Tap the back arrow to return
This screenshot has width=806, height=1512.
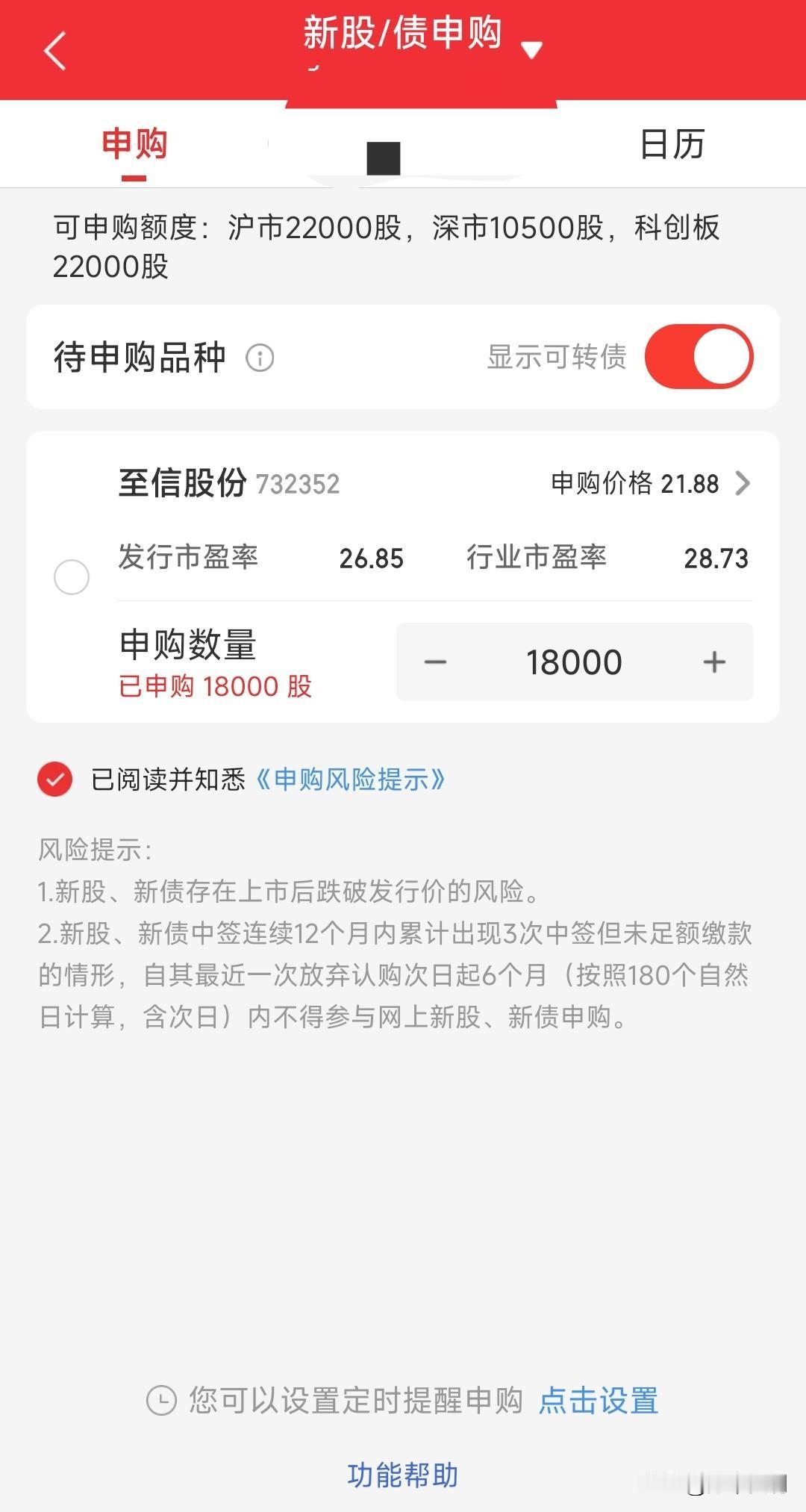(x=52, y=52)
